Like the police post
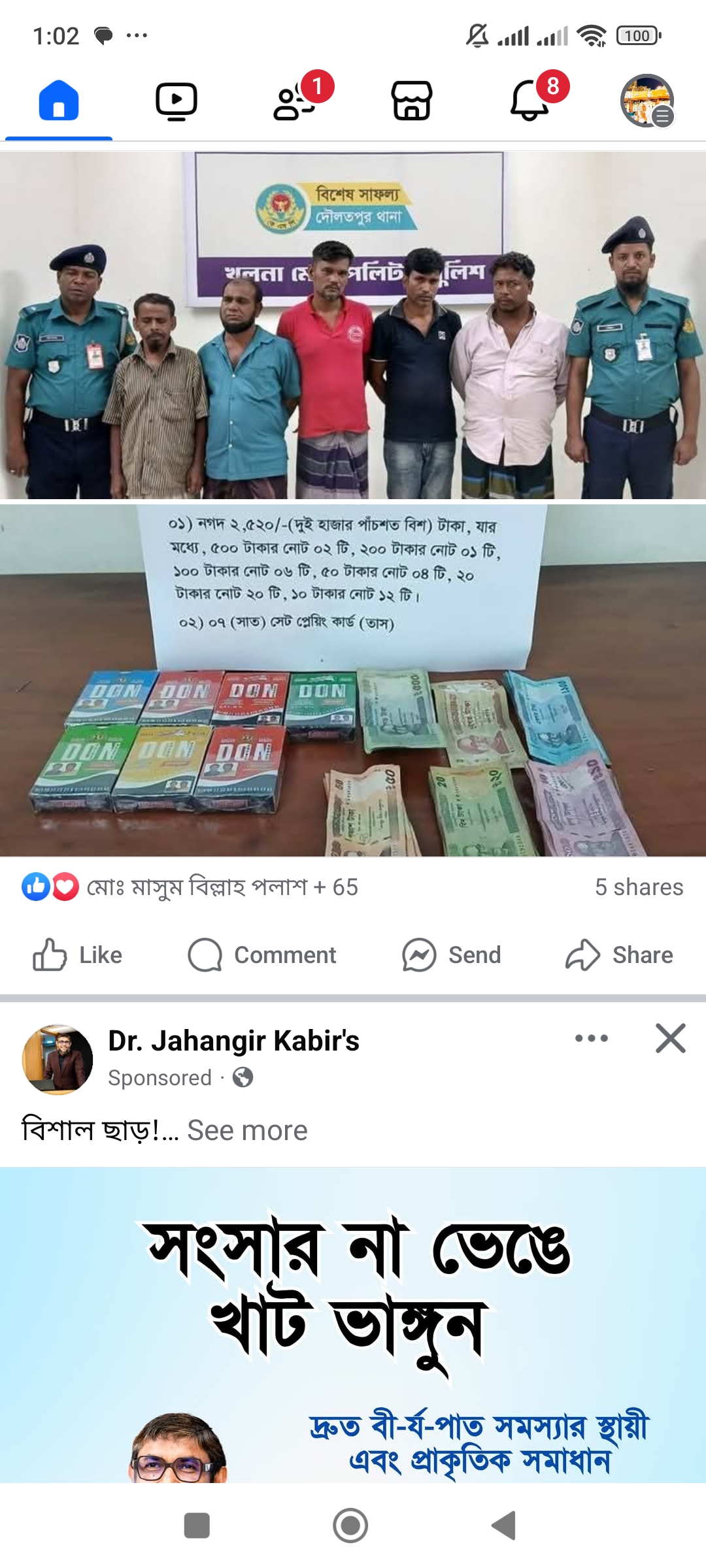 (78, 955)
